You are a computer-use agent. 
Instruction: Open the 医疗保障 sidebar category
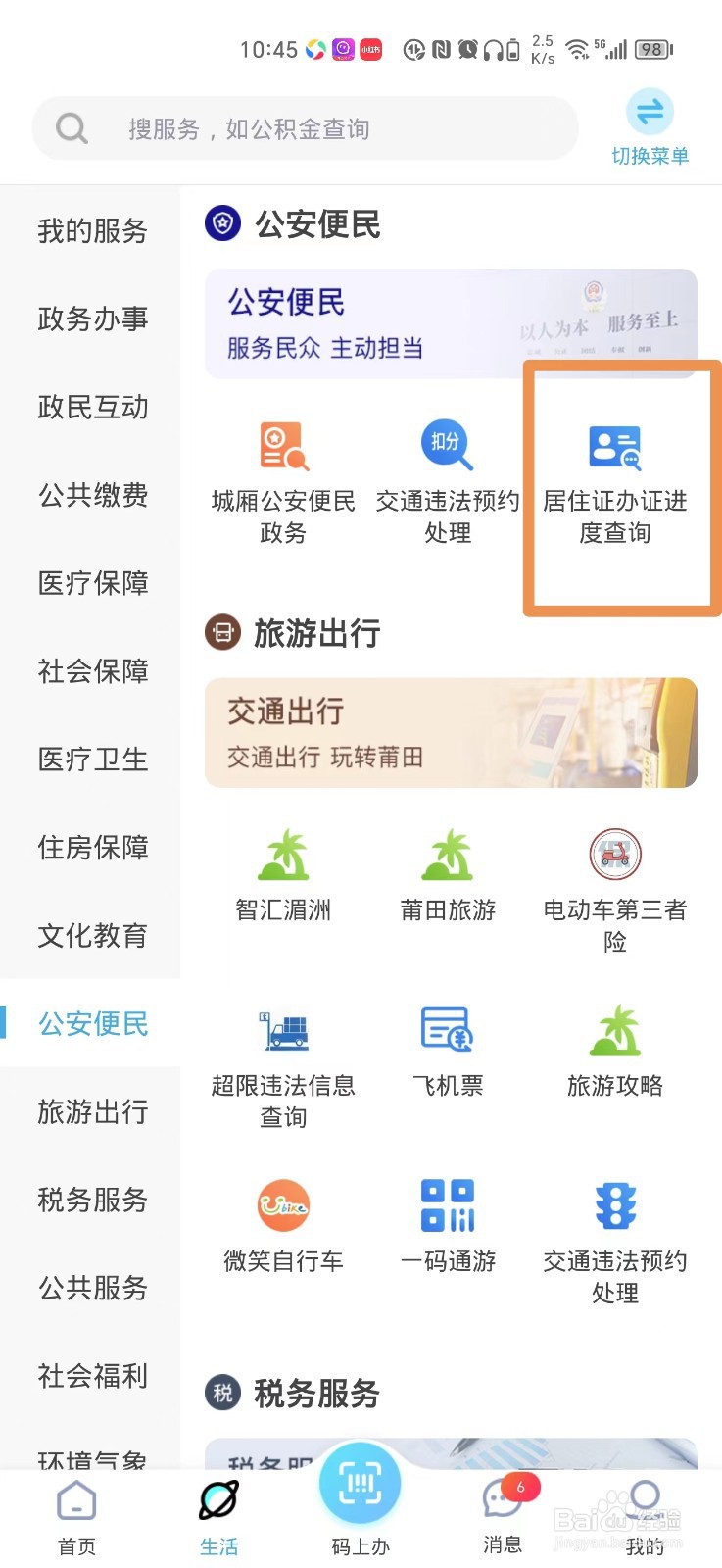pyautogui.click(x=92, y=583)
